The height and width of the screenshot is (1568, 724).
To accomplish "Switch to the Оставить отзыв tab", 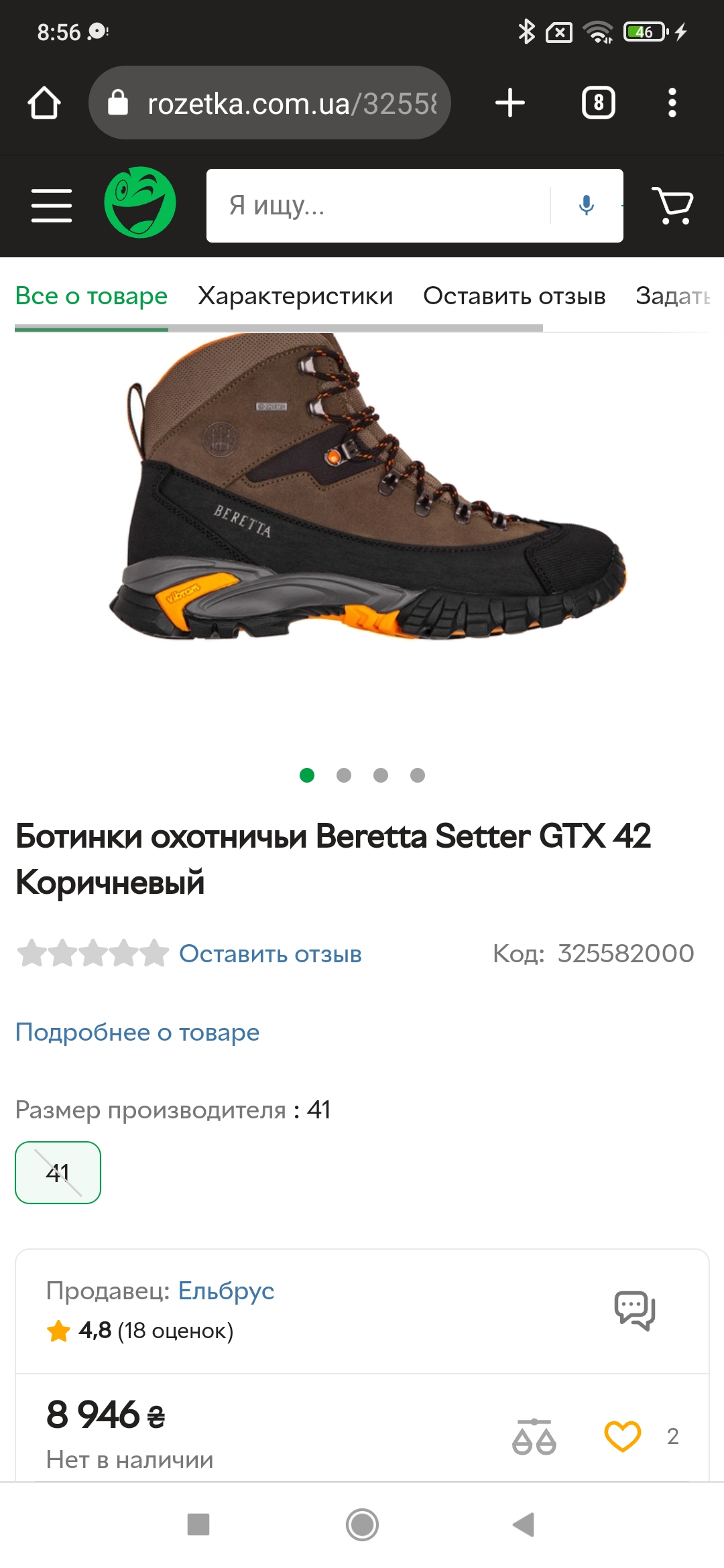I will (x=514, y=296).
